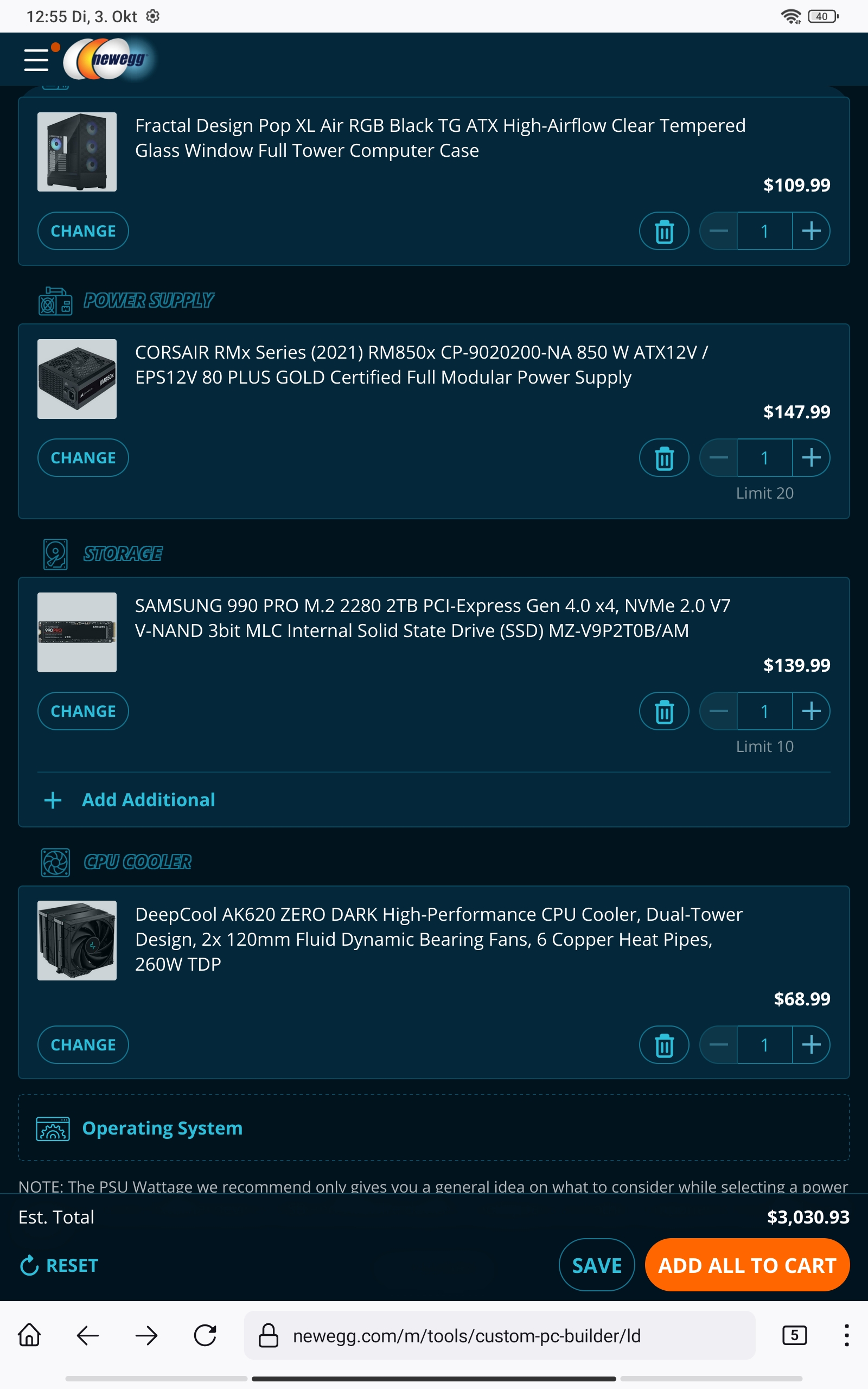
Task: Change the SAMSUNG 990 PRO SSD
Action: (83, 711)
